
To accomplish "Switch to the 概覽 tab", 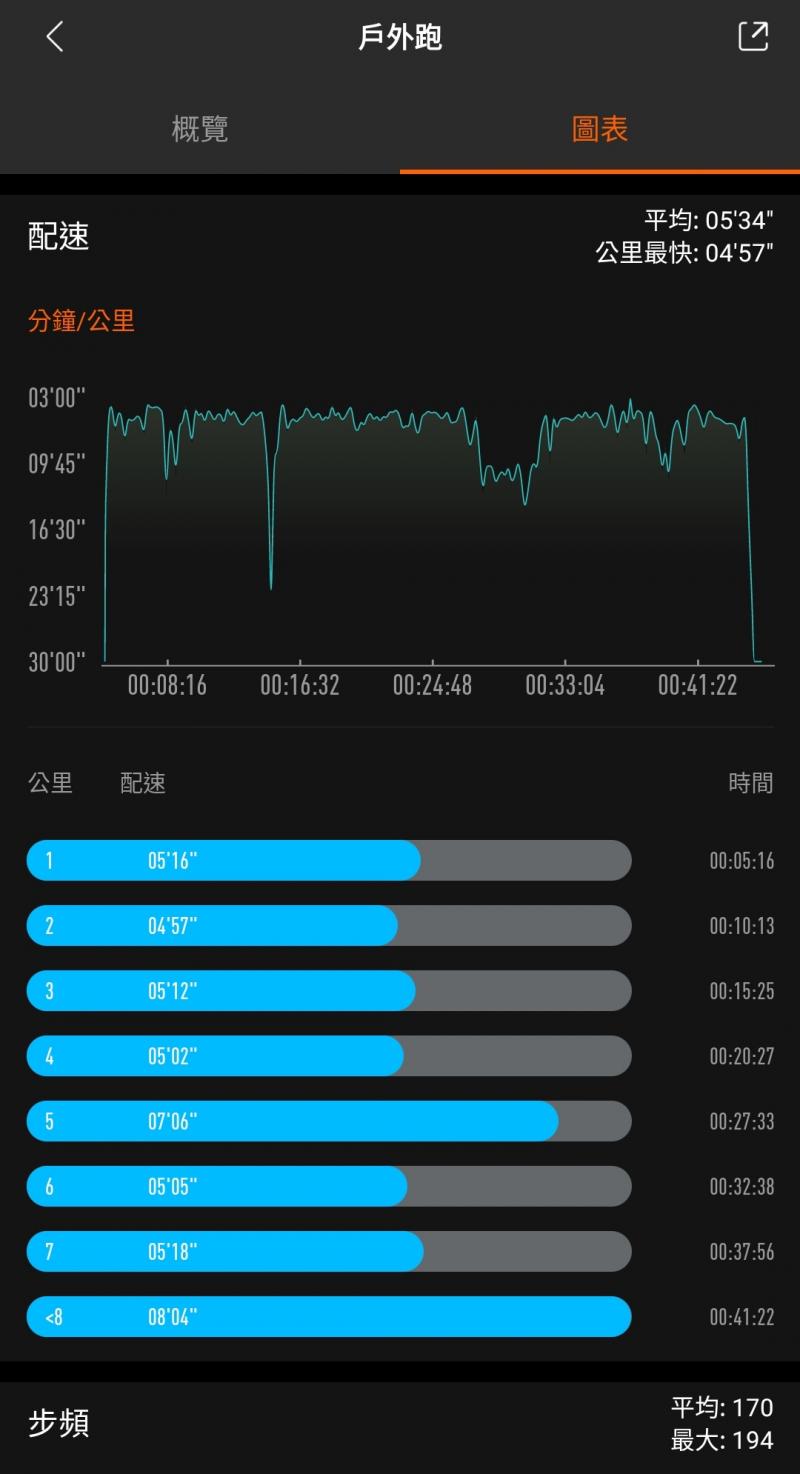I will pyautogui.click(x=200, y=129).
